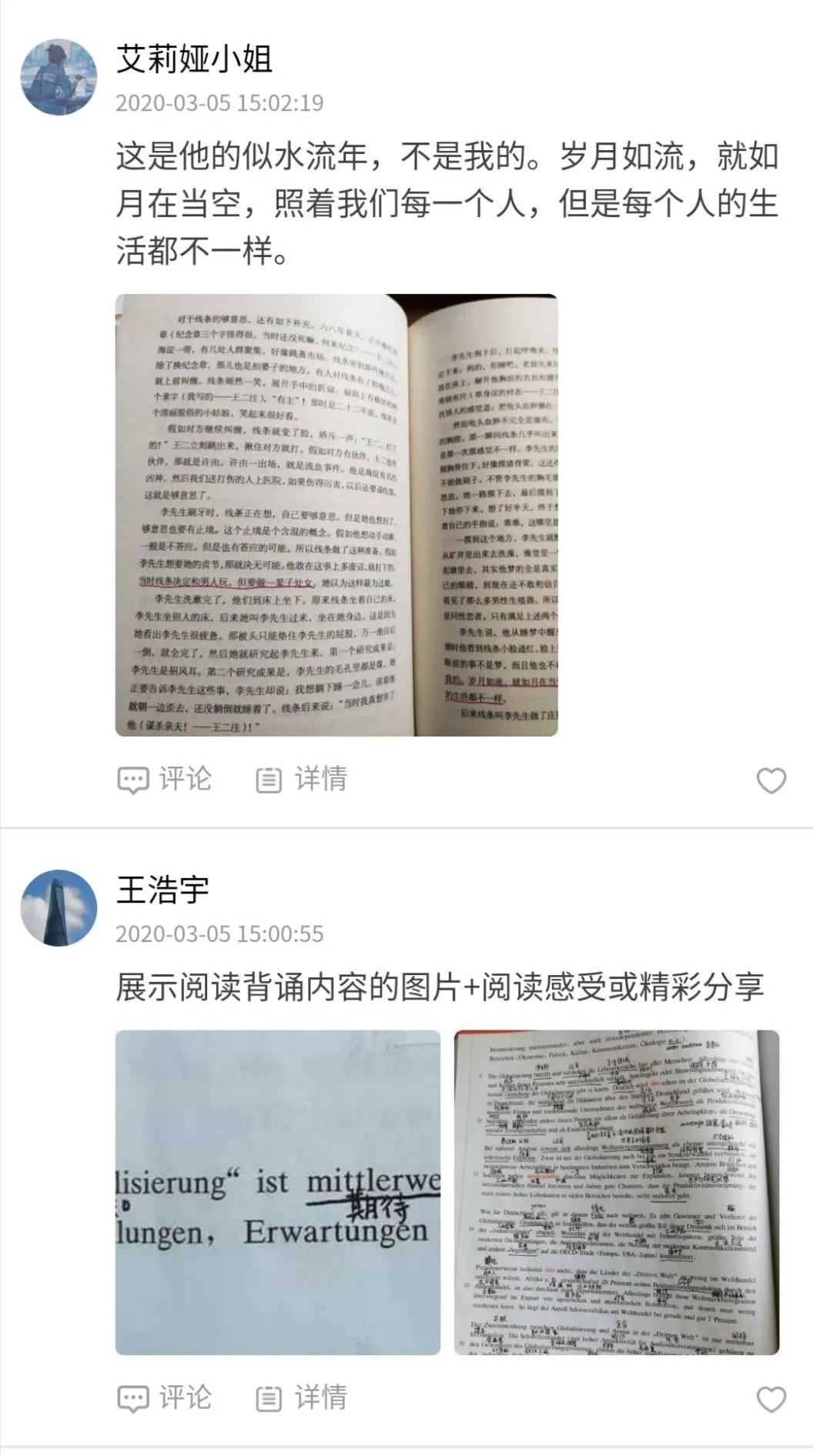Comment on 王浩宇's post
This screenshot has height=1456, width=813.
click(164, 1397)
